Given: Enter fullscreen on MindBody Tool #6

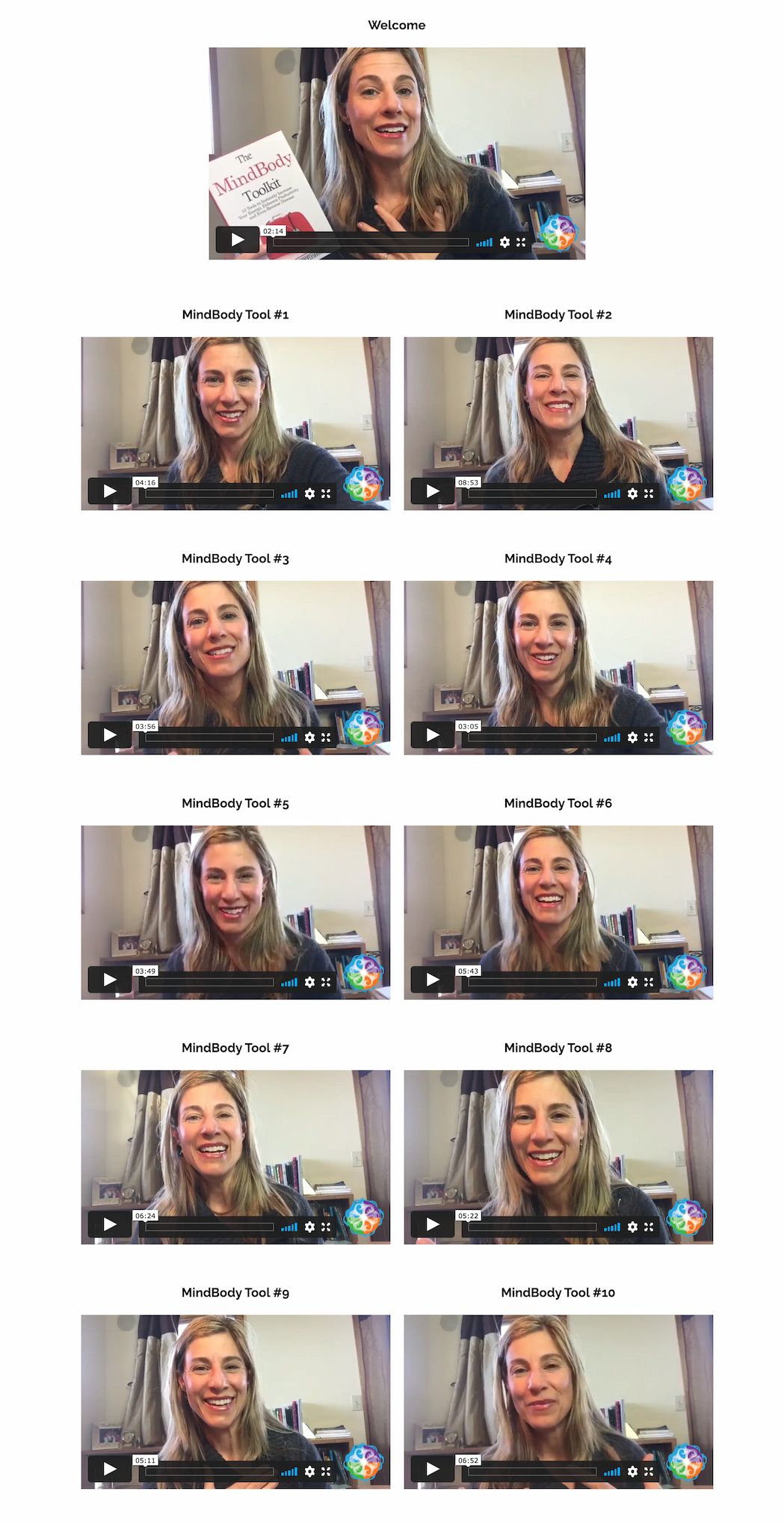Looking at the screenshot, I should point(649,982).
